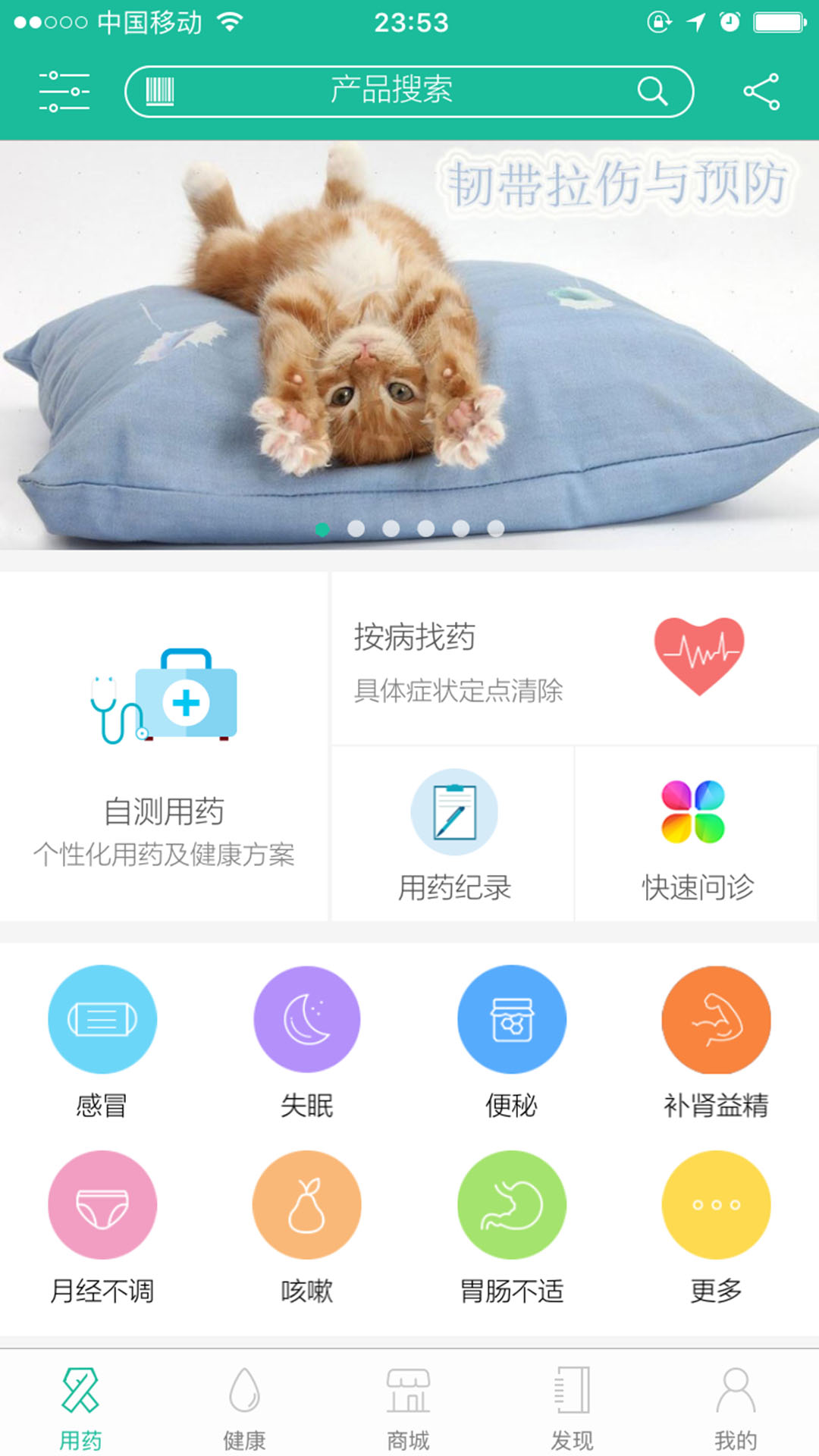Image resolution: width=819 pixels, height=1456 pixels.
Task: Tap the share icon
Action: coord(761,92)
